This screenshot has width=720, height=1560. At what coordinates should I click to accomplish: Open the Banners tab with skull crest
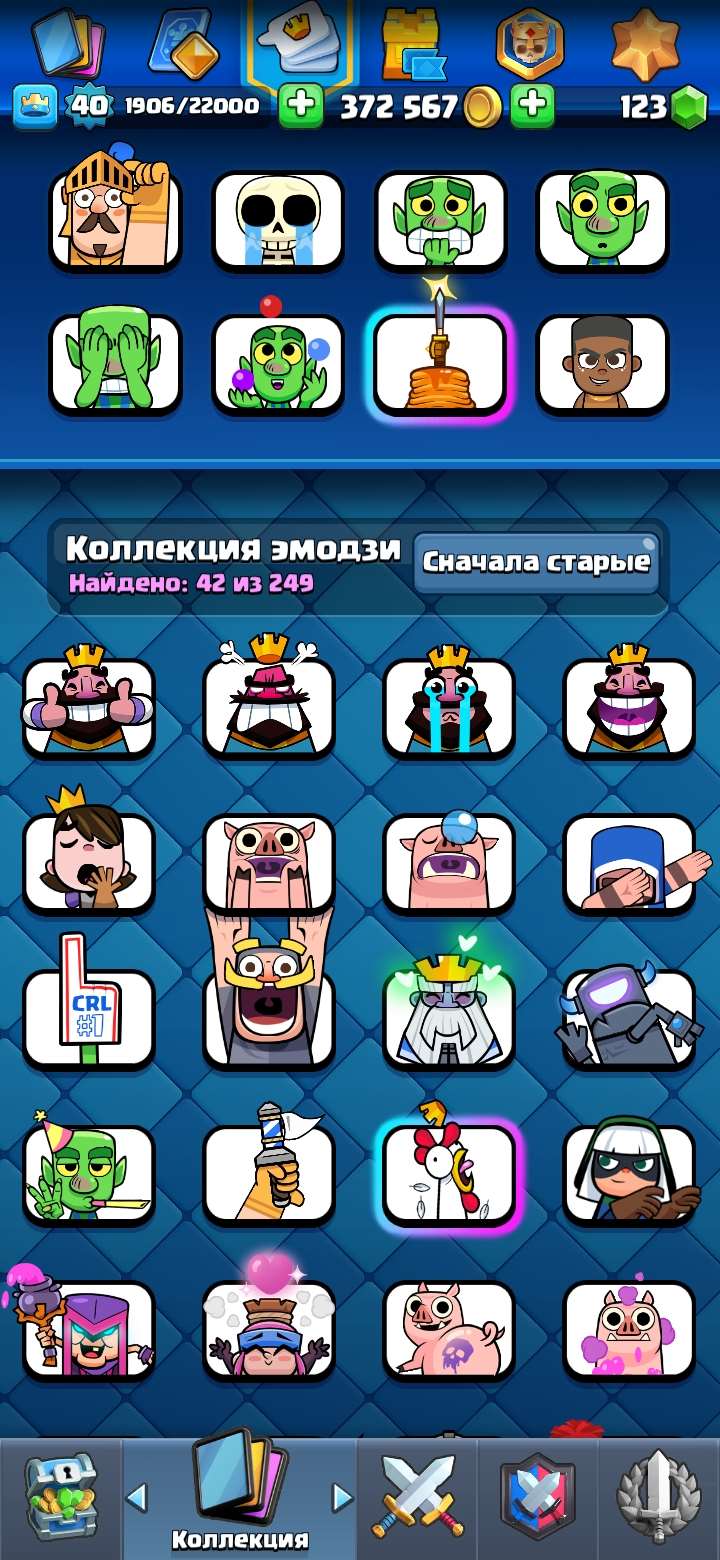[531, 42]
